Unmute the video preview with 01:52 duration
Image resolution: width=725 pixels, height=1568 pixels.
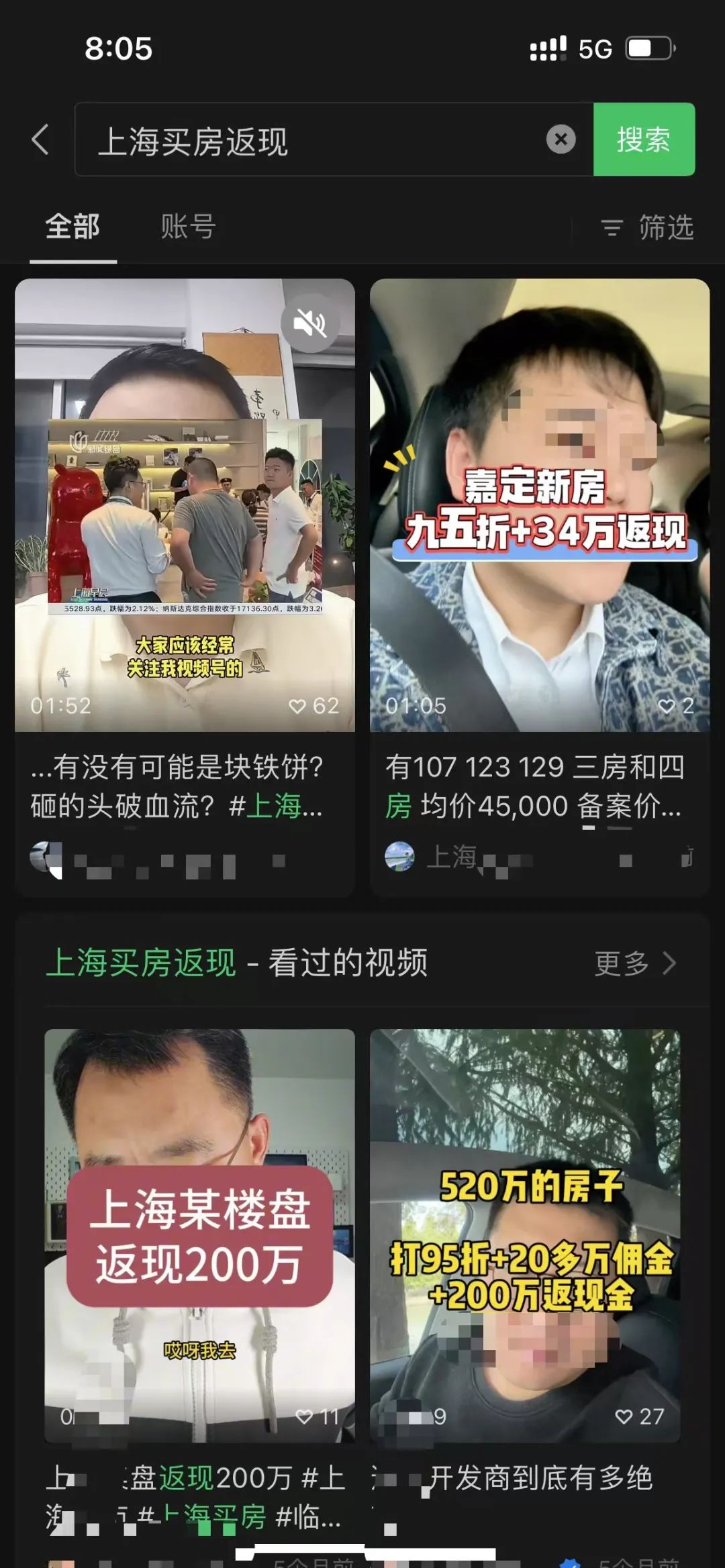(309, 324)
